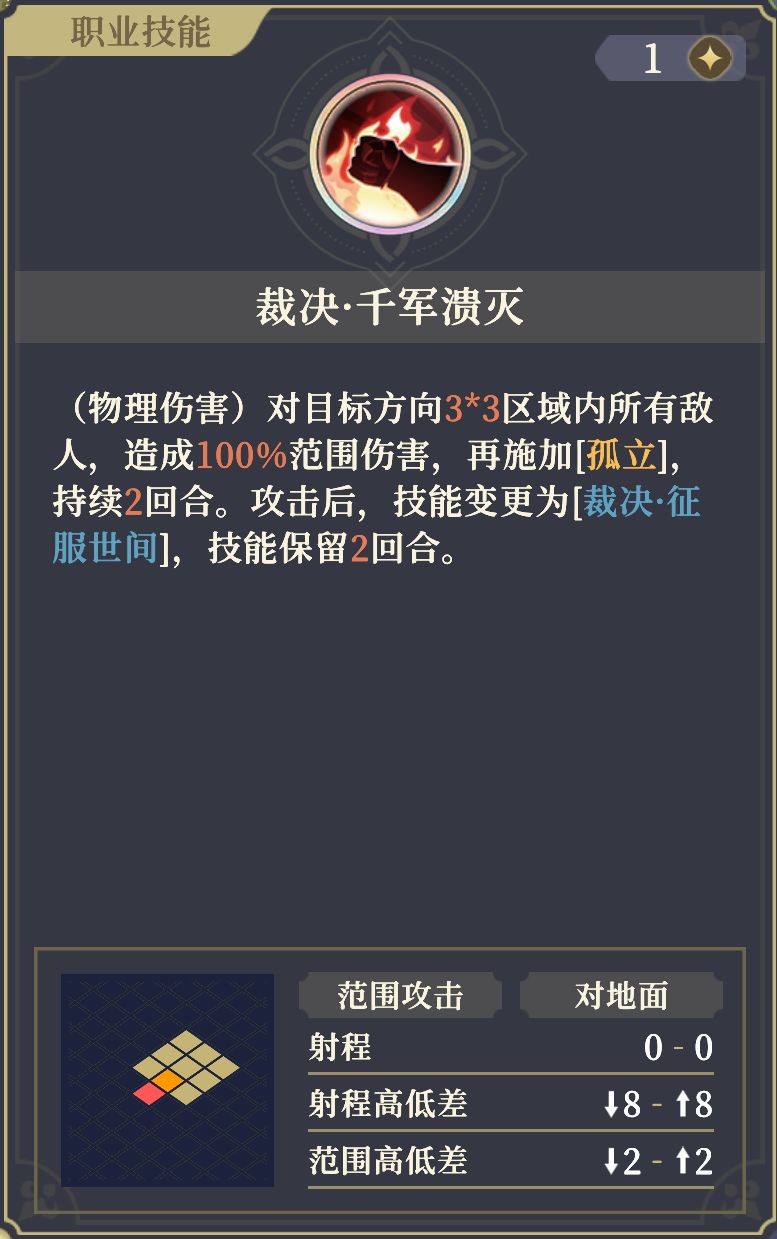Click the 裁决·千军溃灭 skill name banner
This screenshot has width=777, height=1239.
(388, 307)
